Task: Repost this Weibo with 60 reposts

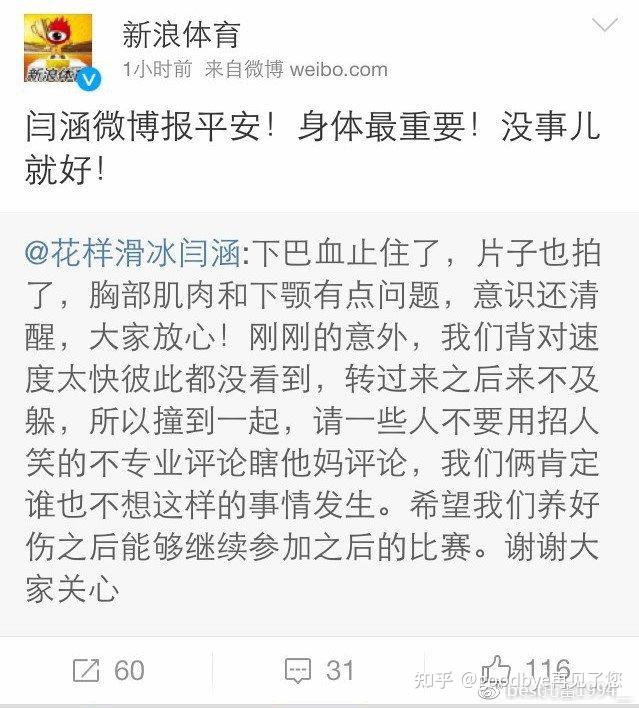Action: pyautogui.click(x=108, y=670)
